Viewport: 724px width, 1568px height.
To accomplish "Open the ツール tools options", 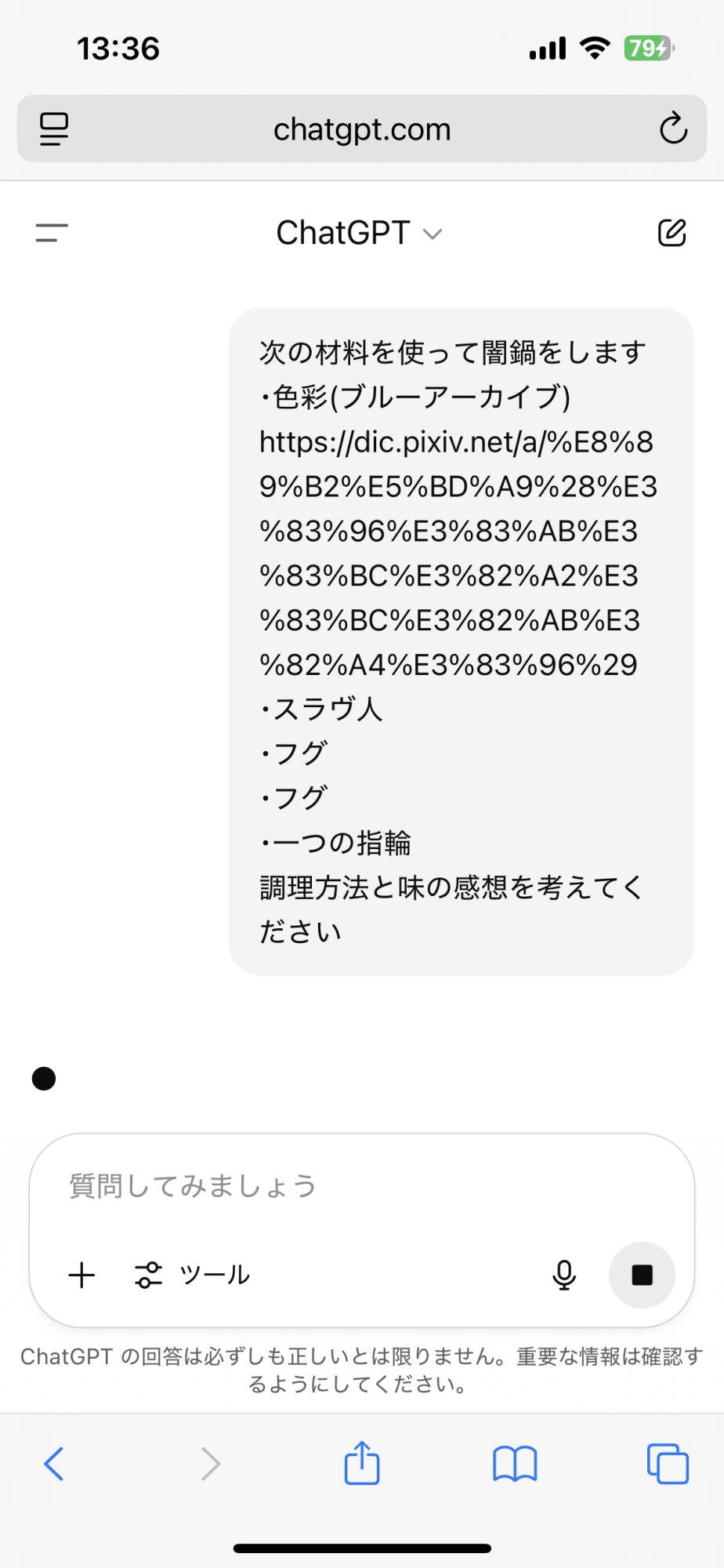I will pos(192,1275).
